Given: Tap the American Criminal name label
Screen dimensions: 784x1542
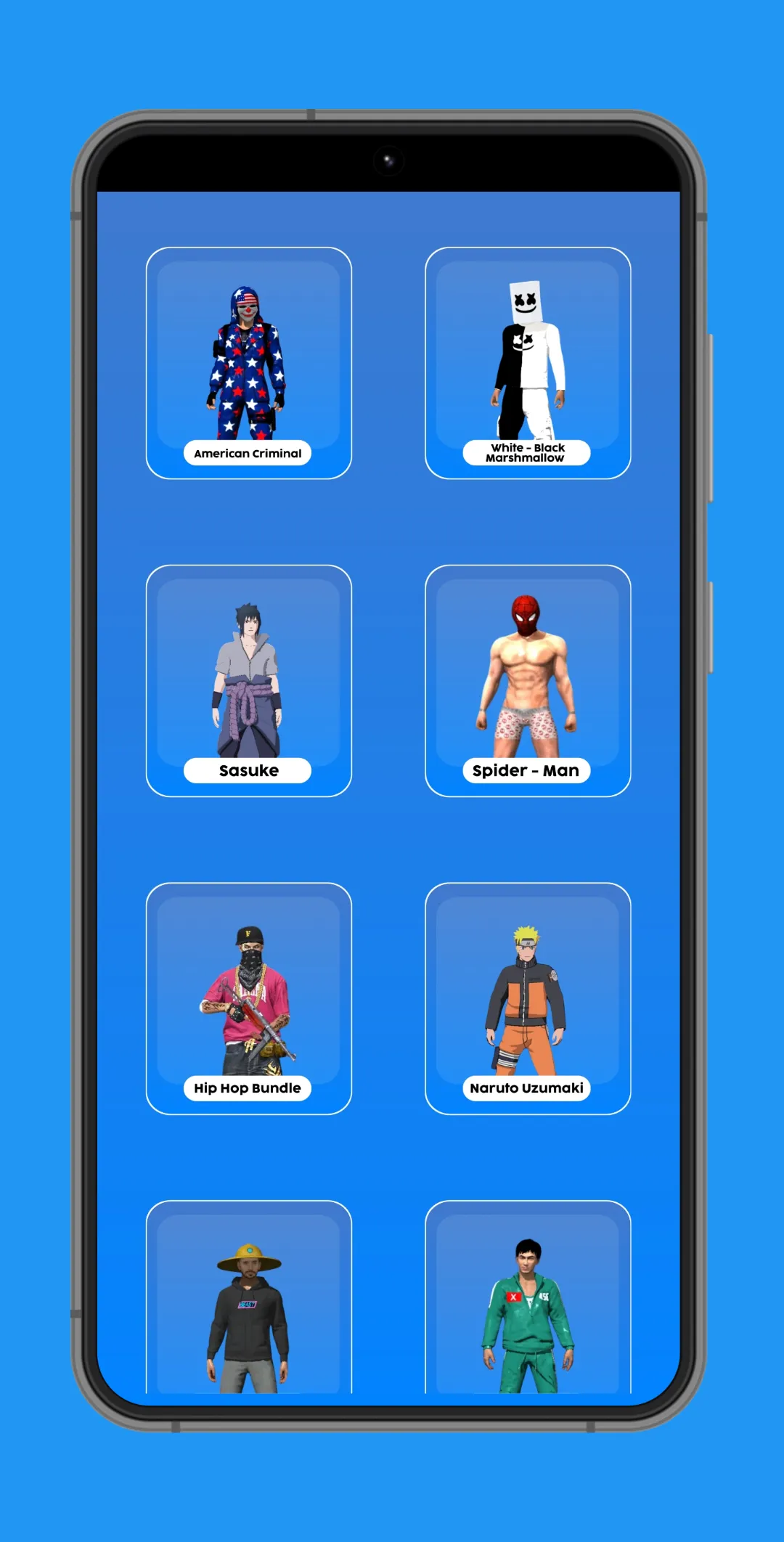Looking at the screenshot, I should 248,453.
